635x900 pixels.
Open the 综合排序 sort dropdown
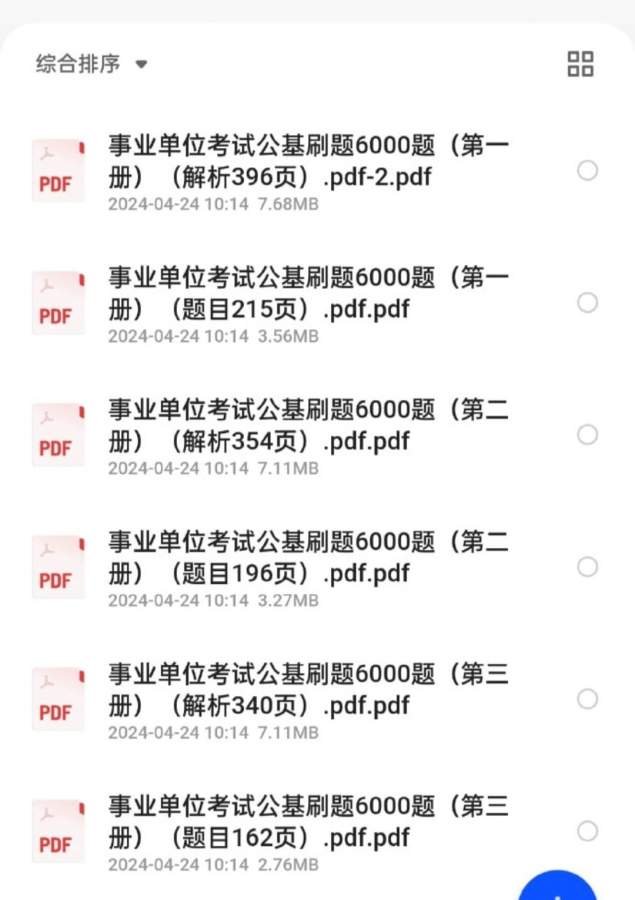tap(91, 64)
